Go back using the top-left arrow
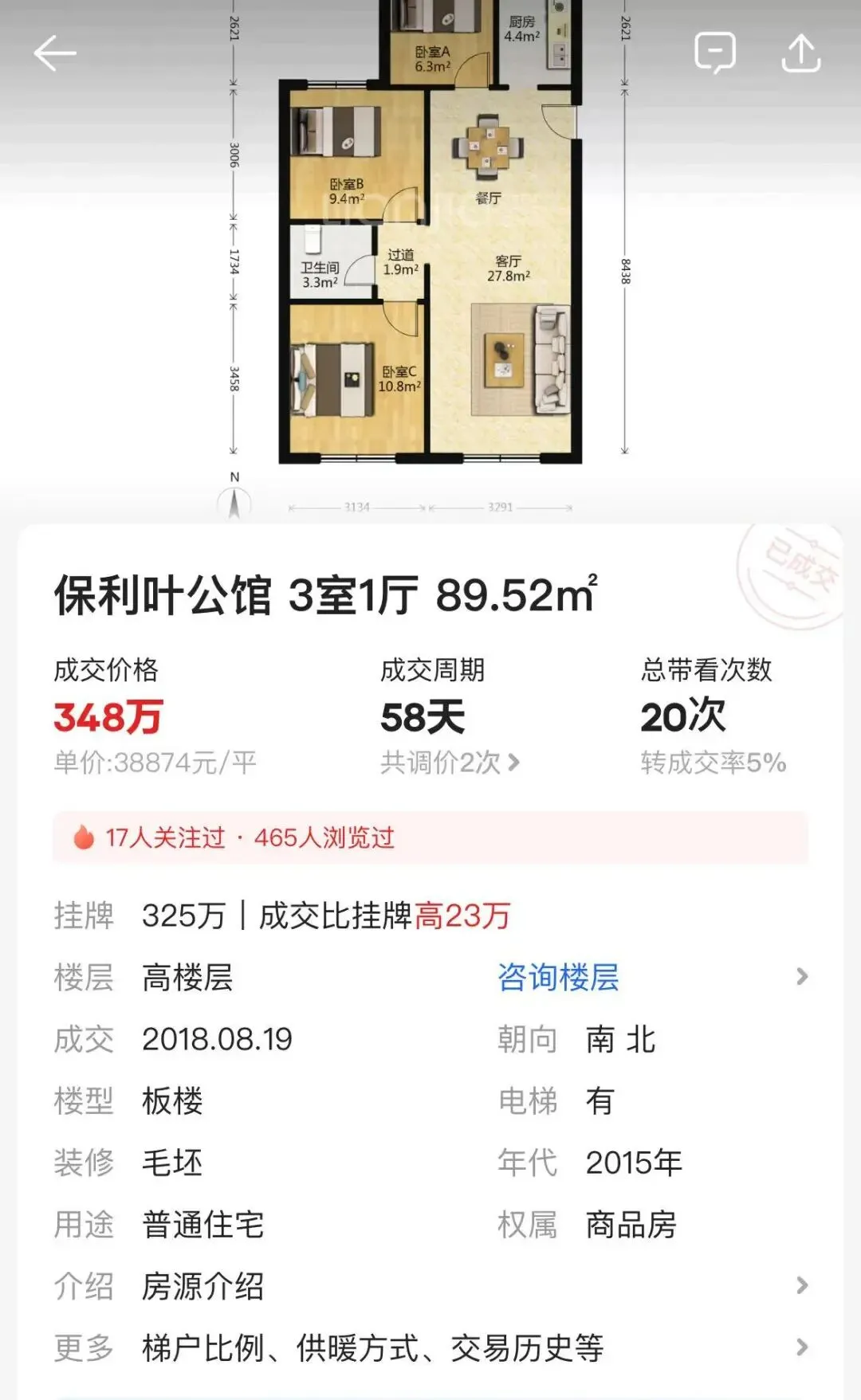 pyautogui.click(x=55, y=54)
